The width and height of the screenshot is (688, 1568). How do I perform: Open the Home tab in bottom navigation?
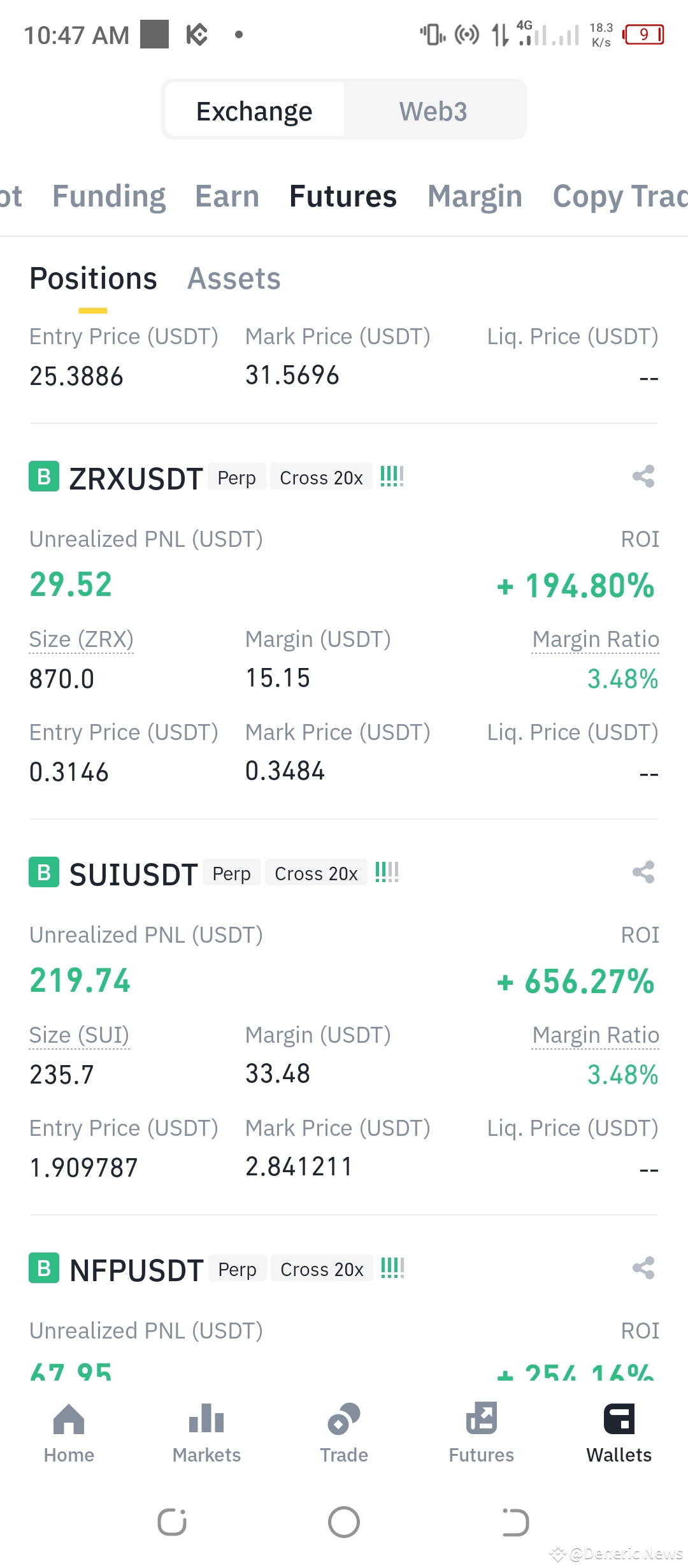point(69,1434)
